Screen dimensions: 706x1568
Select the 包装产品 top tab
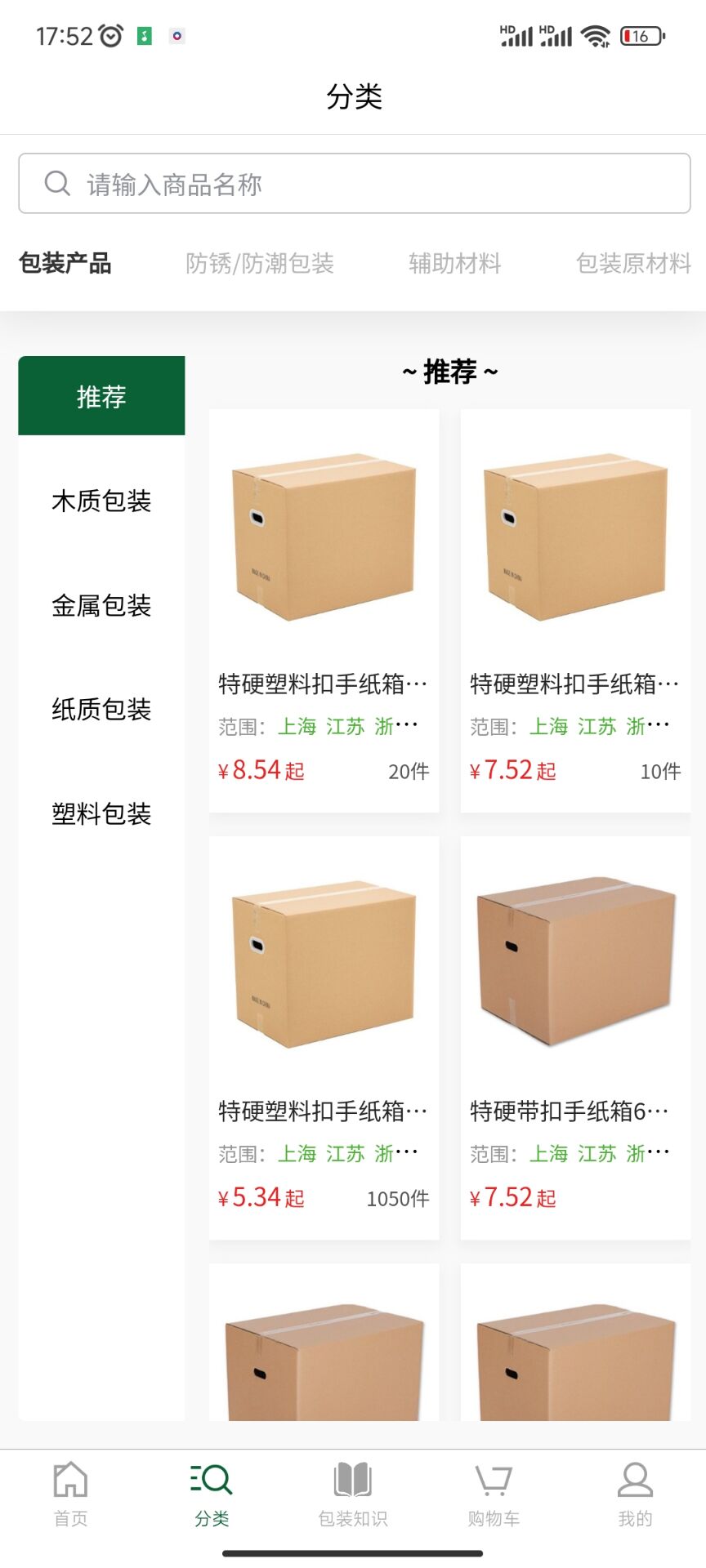point(65,263)
